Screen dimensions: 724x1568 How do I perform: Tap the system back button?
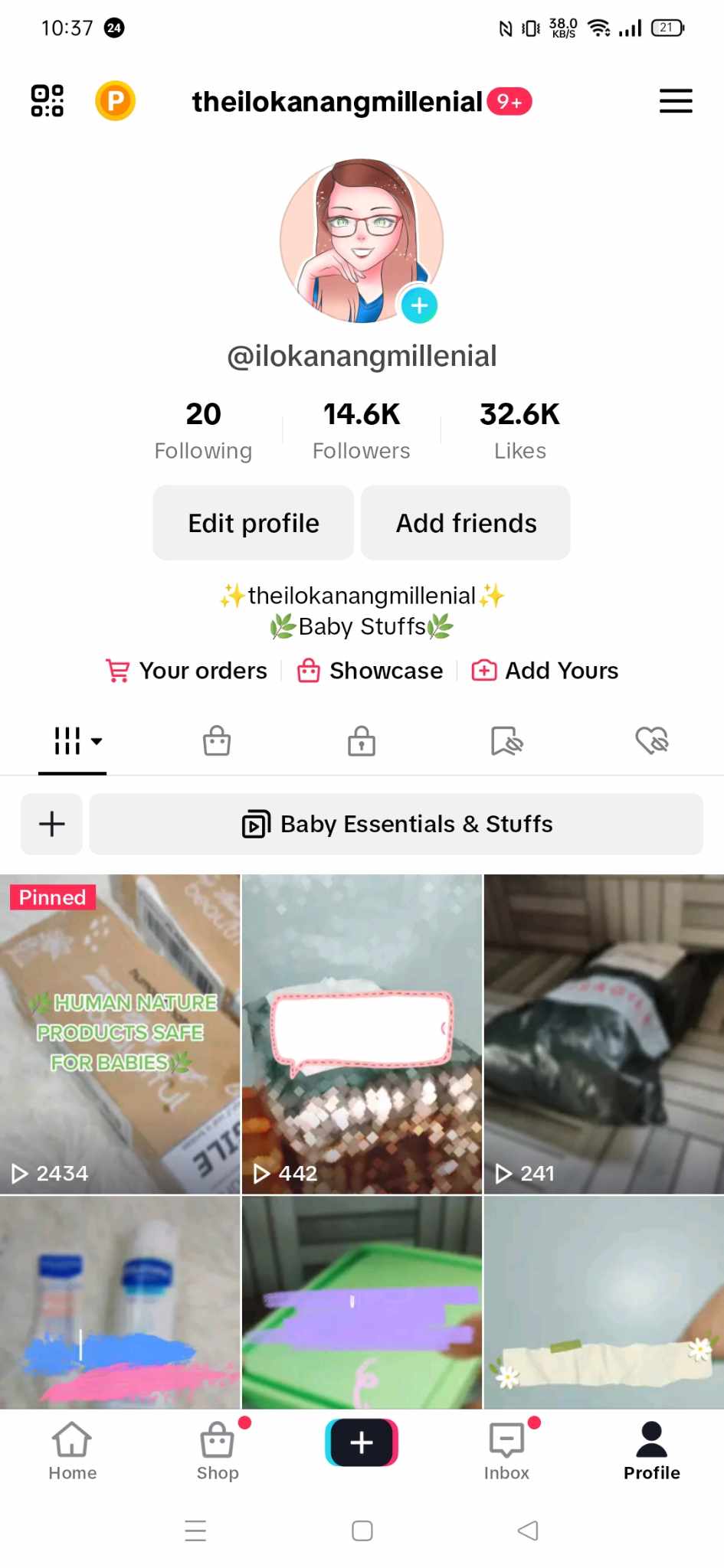(528, 1530)
